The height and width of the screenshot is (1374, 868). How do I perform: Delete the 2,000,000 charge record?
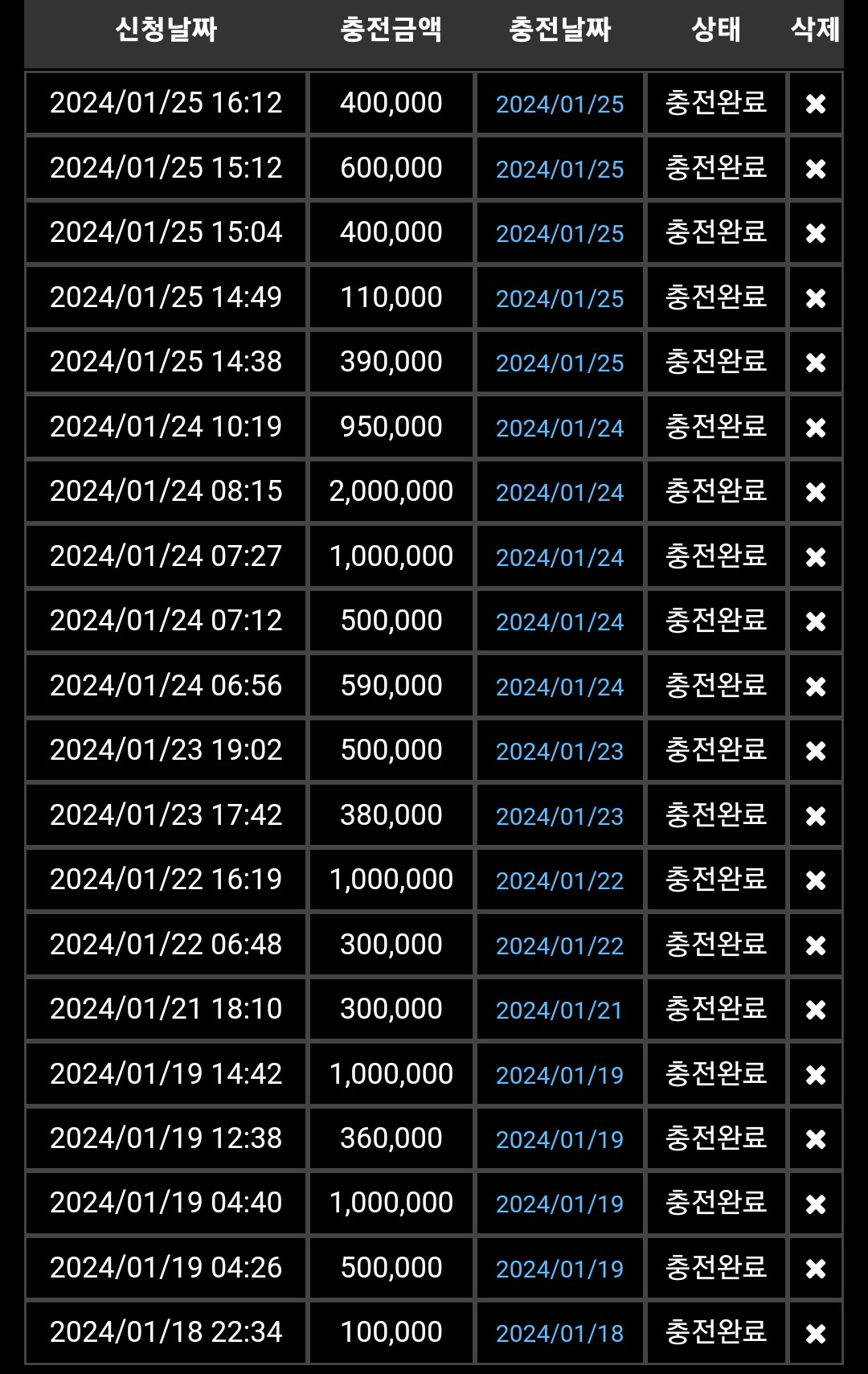pyautogui.click(x=816, y=492)
